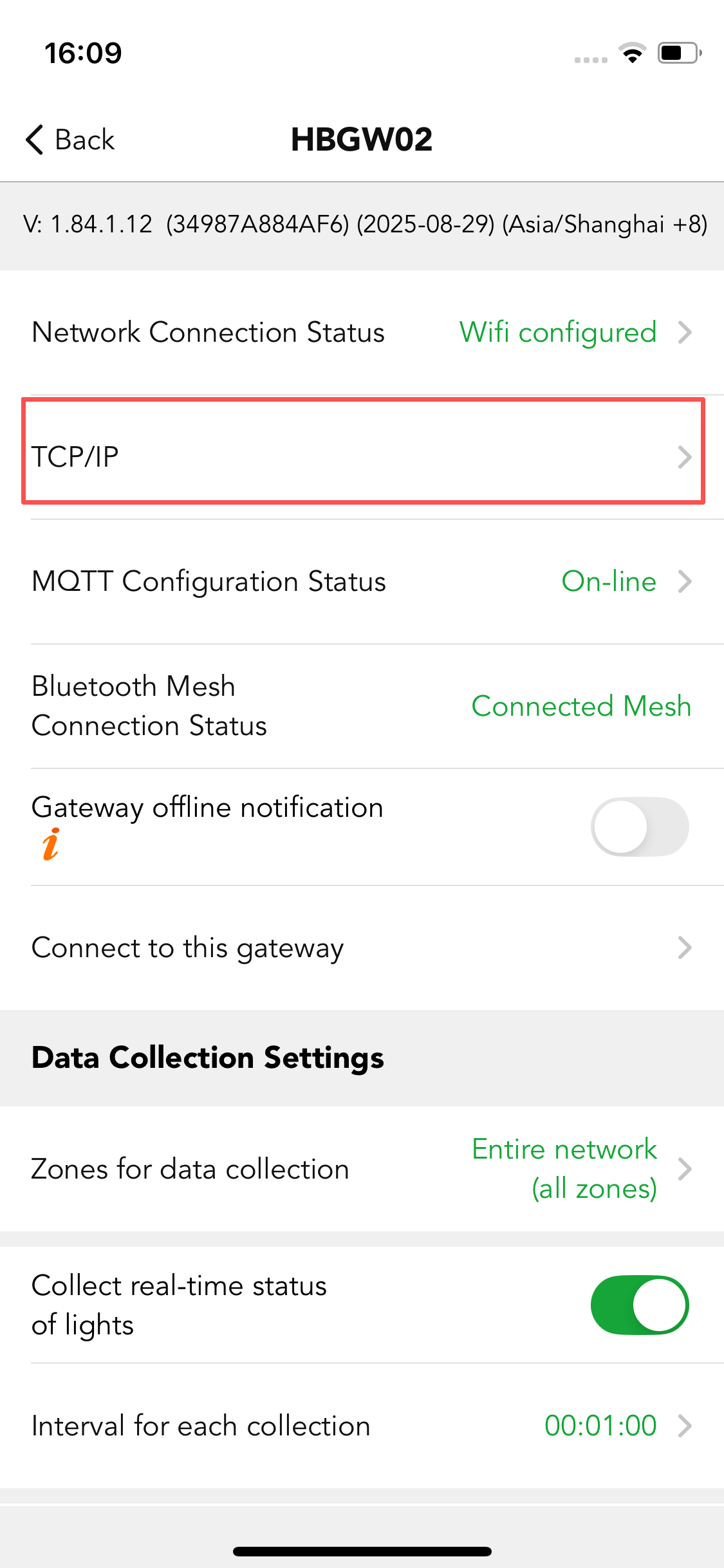Select Connect to this gateway

click(362, 947)
